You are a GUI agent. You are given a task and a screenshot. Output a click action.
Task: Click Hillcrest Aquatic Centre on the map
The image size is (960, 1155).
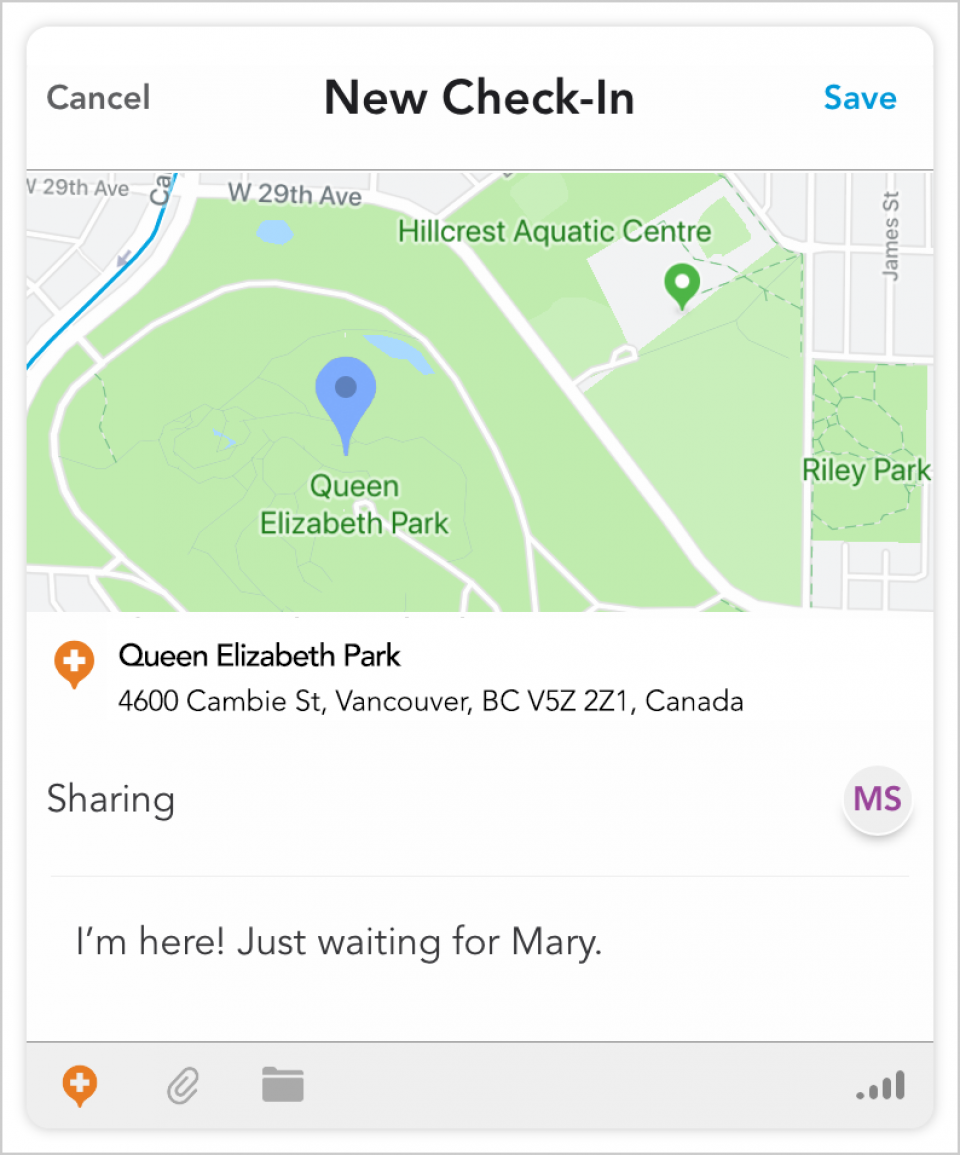pos(553,231)
